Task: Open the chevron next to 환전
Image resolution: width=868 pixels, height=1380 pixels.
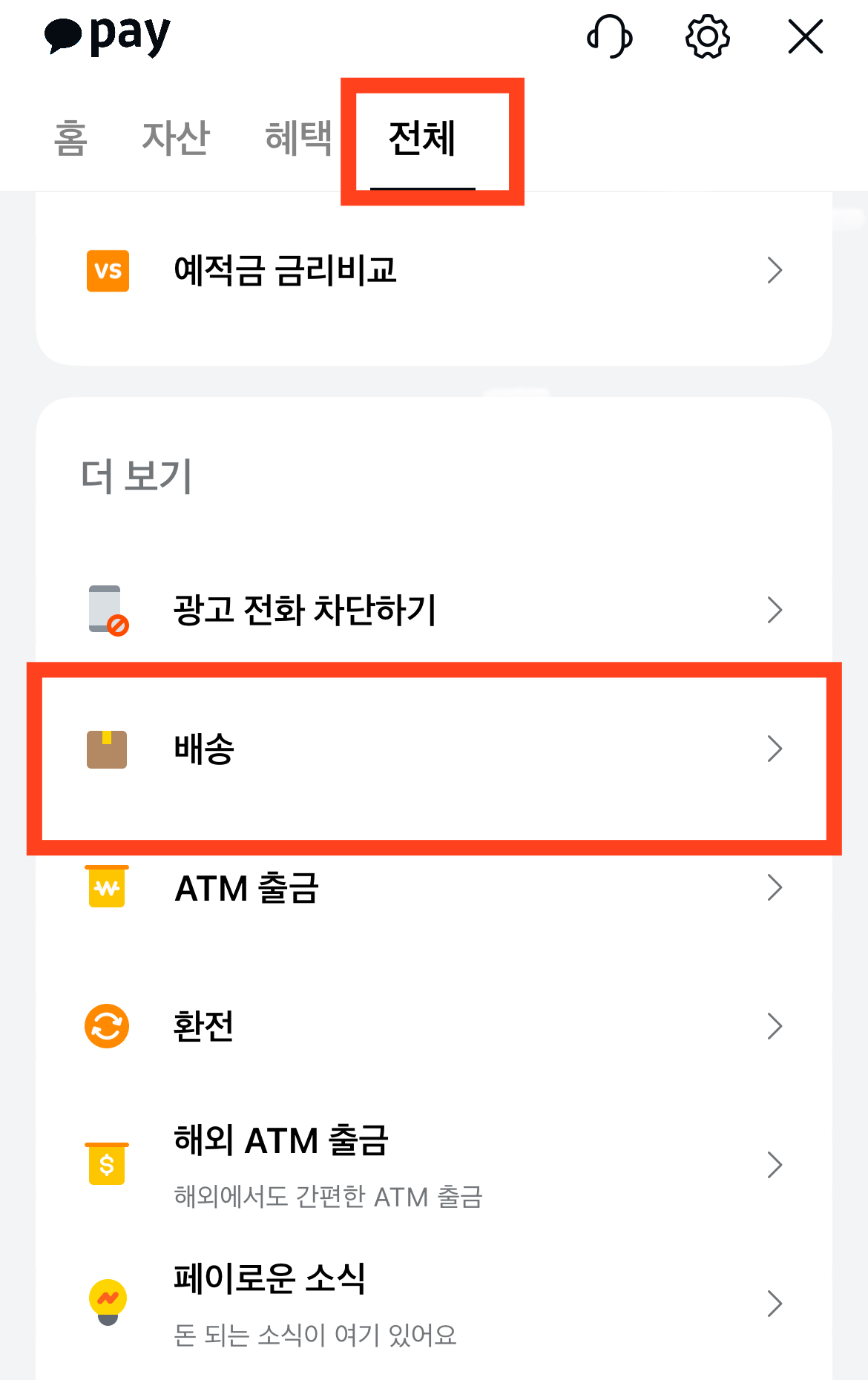Action: (x=775, y=1025)
